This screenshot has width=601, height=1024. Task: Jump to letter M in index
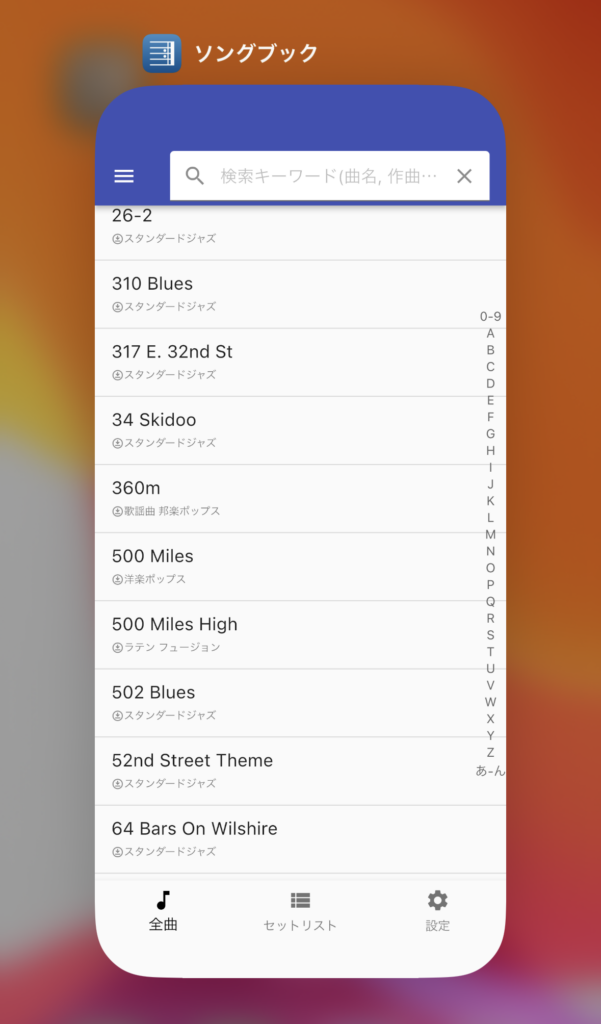[x=490, y=535]
